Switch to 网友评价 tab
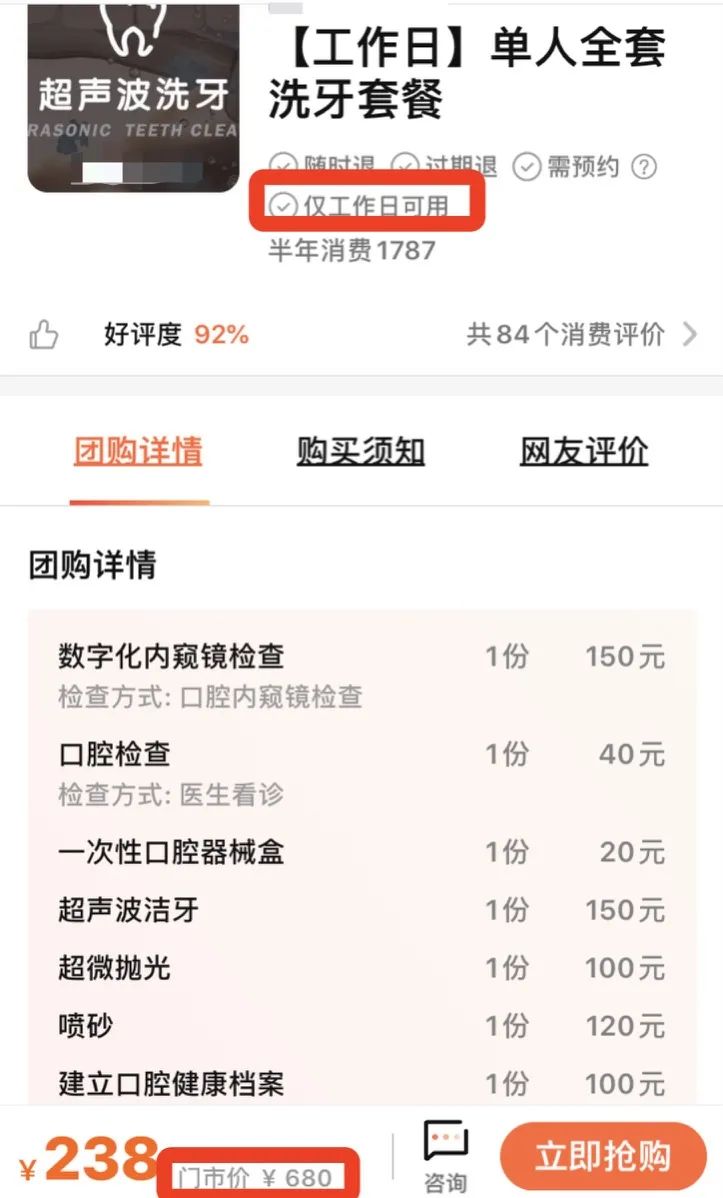 [584, 451]
